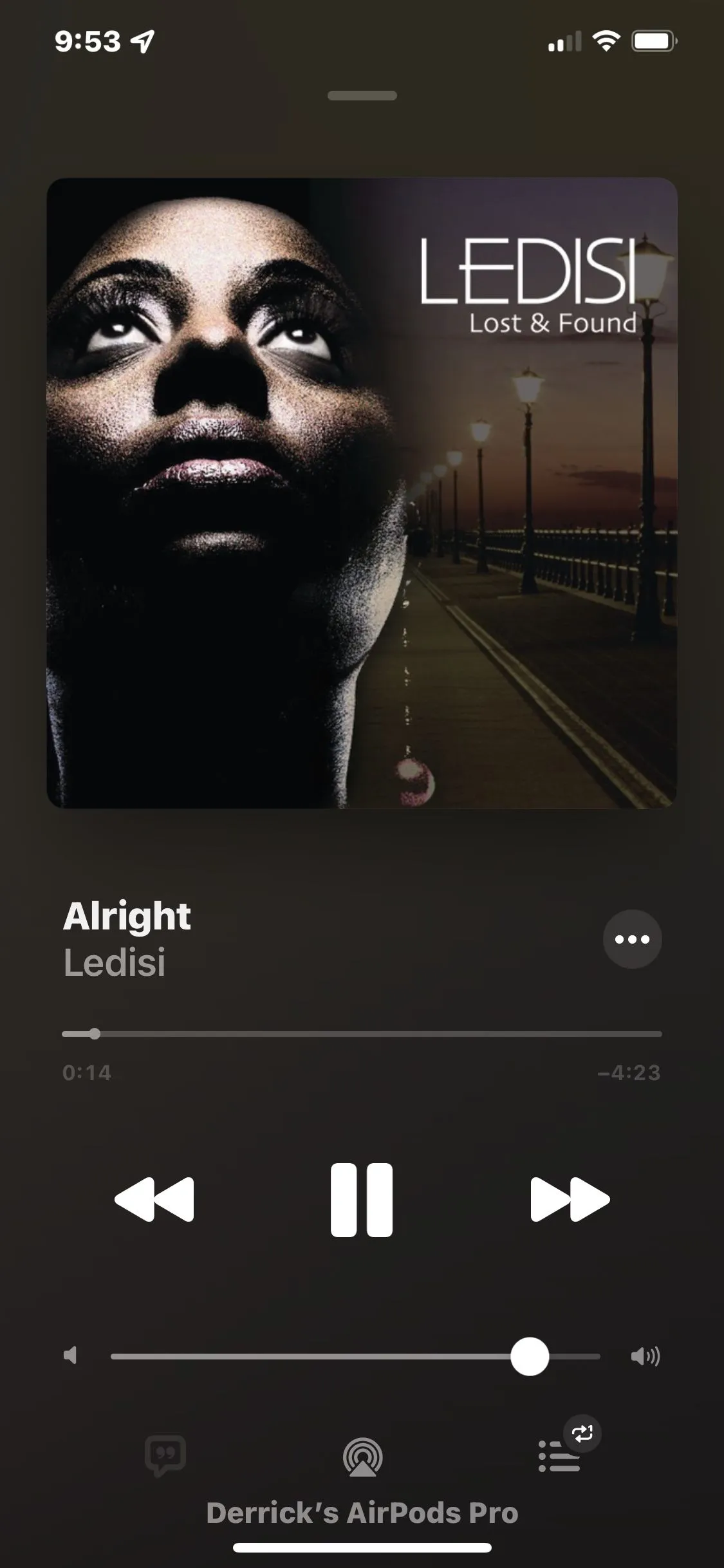Screen dimensions: 724x1568
Task: Open AirPlay output for Derrick's AirPods Pro
Action: point(362,1458)
